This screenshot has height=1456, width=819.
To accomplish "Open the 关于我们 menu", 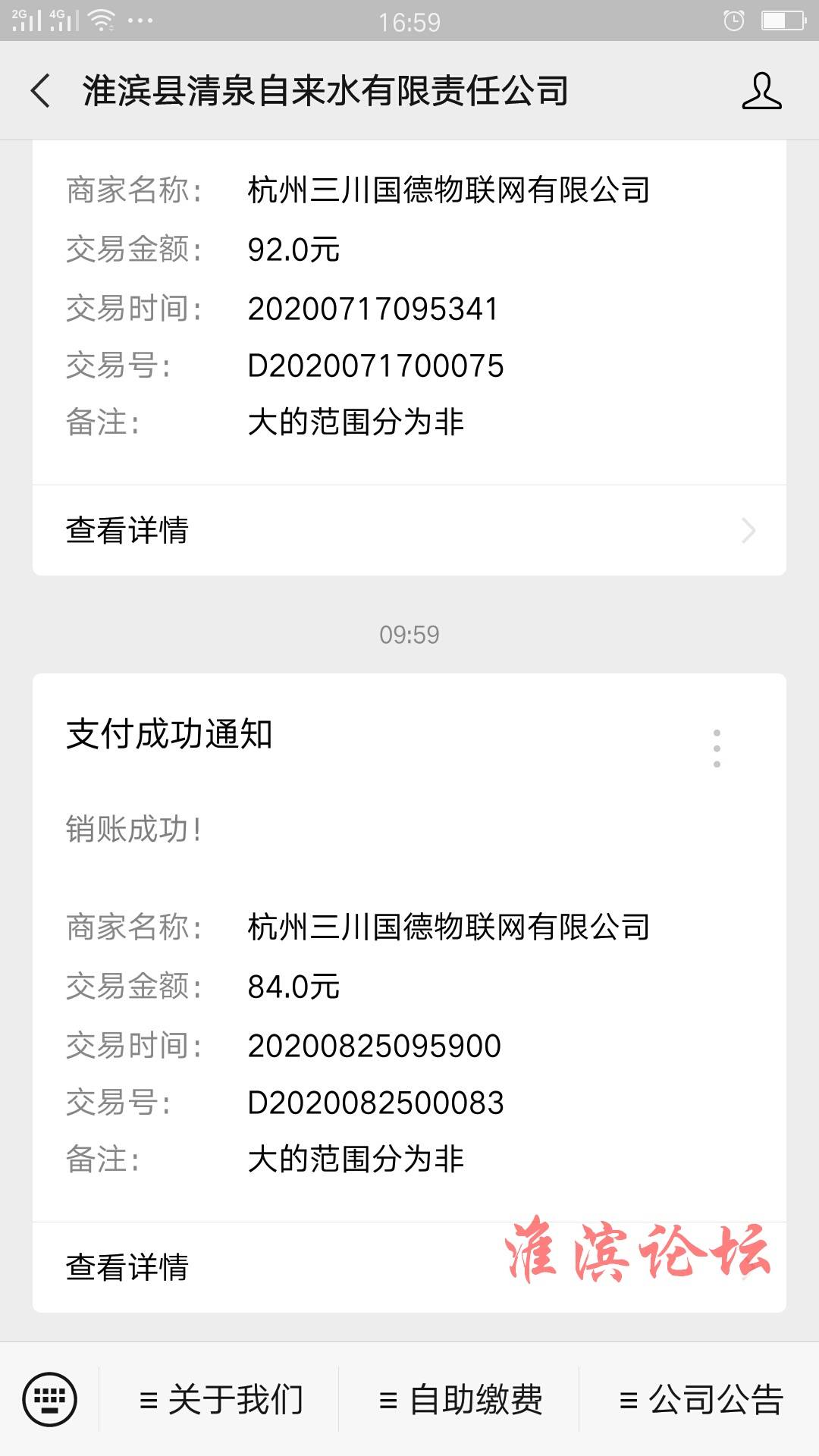I will click(x=220, y=1399).
